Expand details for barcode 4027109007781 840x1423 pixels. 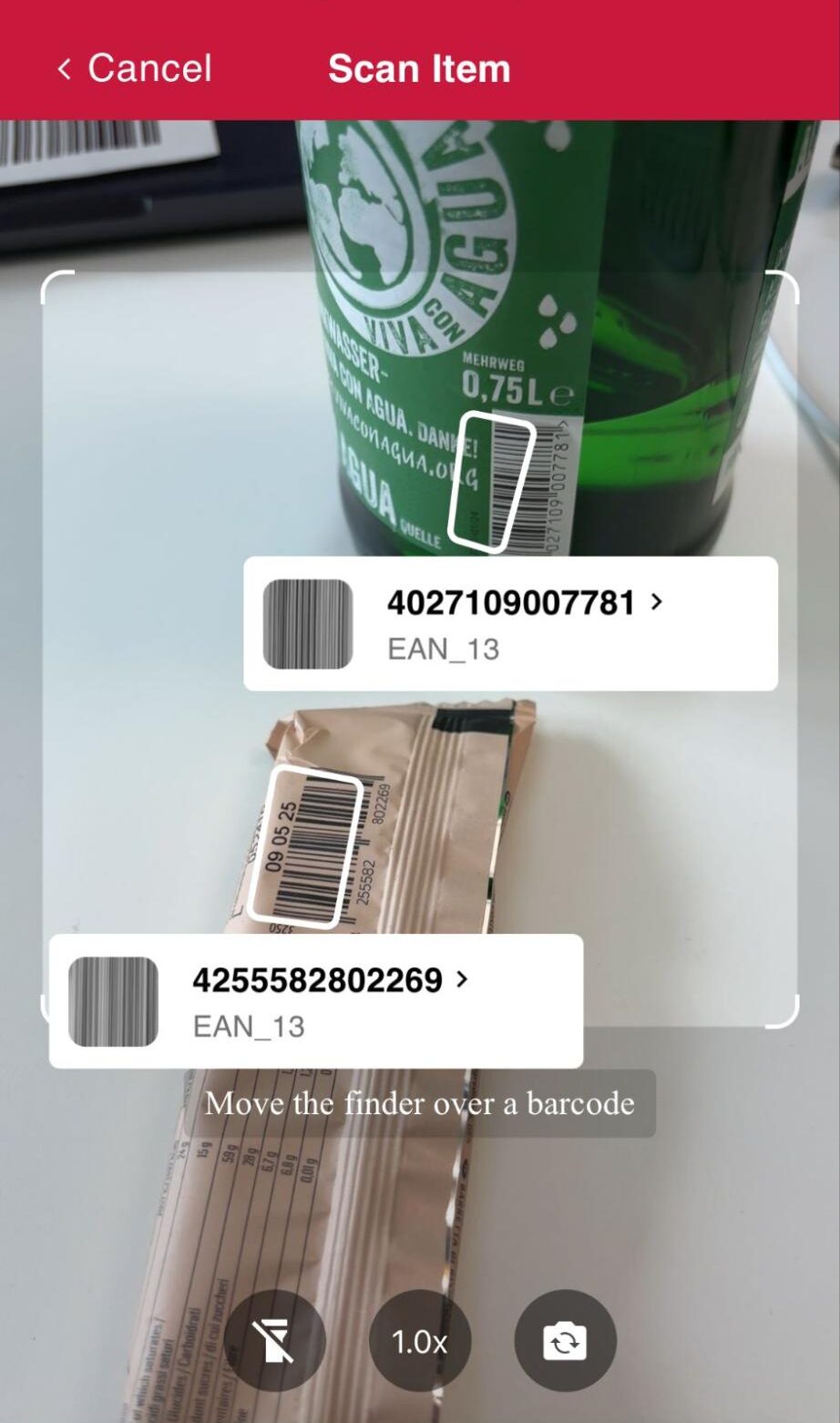click(x=658, y=602)
